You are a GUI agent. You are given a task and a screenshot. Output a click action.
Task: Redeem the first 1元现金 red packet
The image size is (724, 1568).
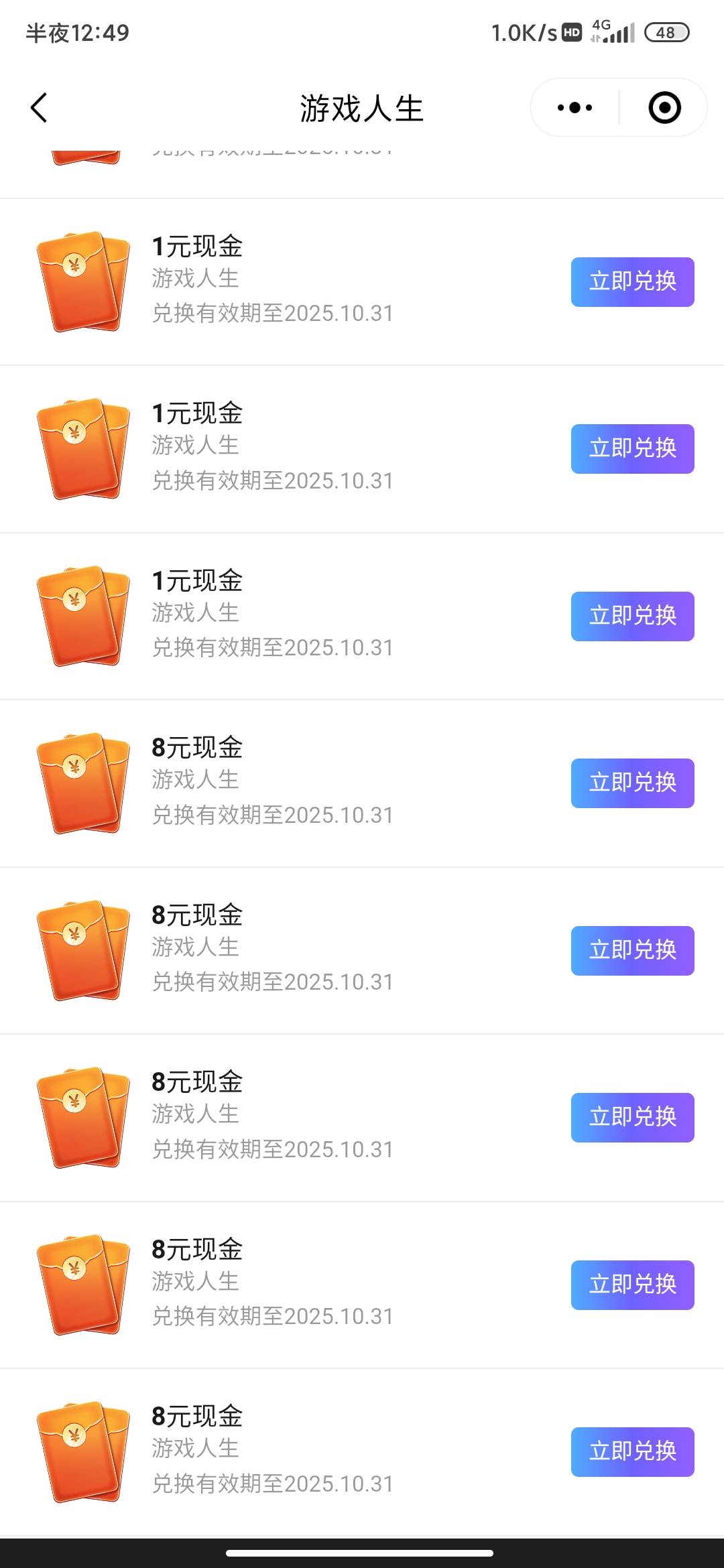point(632,282)
